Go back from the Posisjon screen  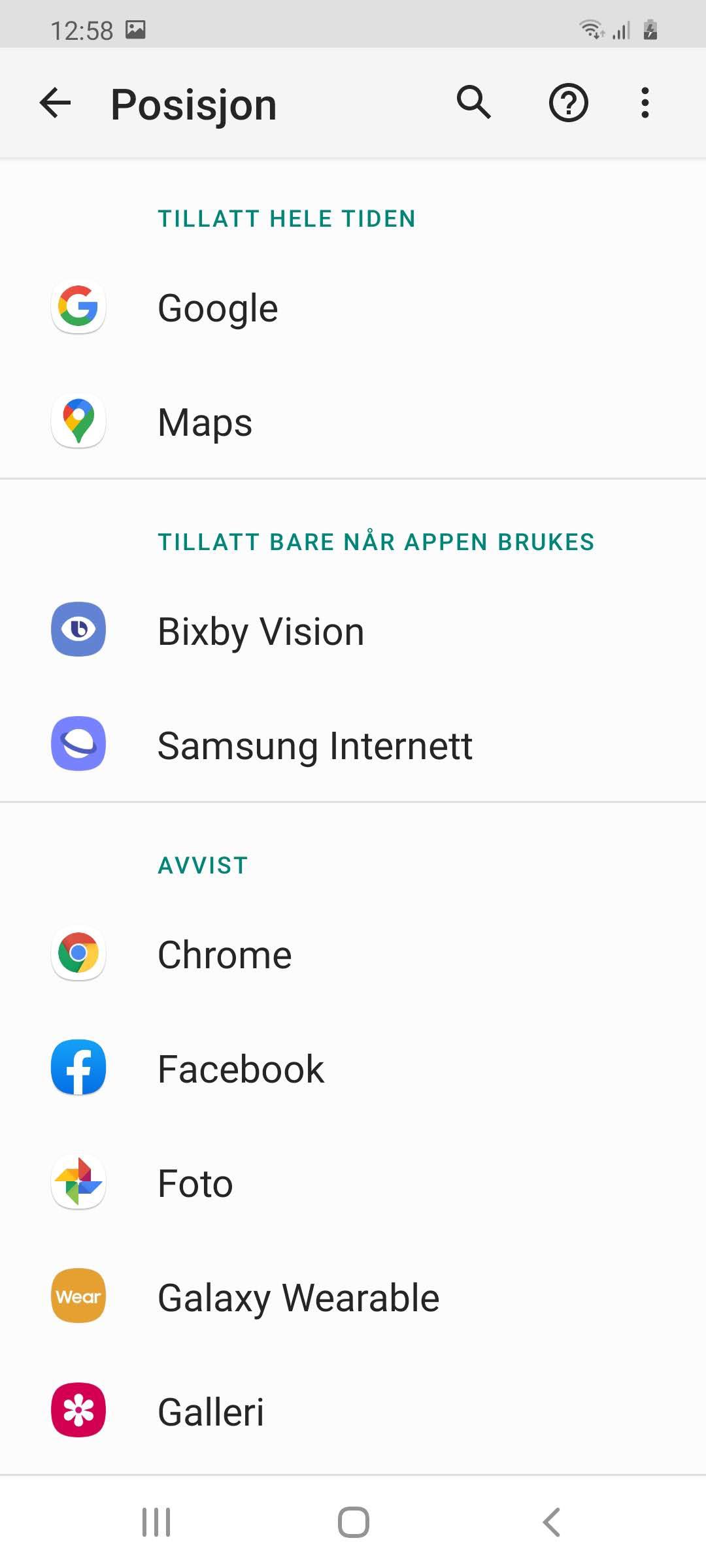point(55,103)
